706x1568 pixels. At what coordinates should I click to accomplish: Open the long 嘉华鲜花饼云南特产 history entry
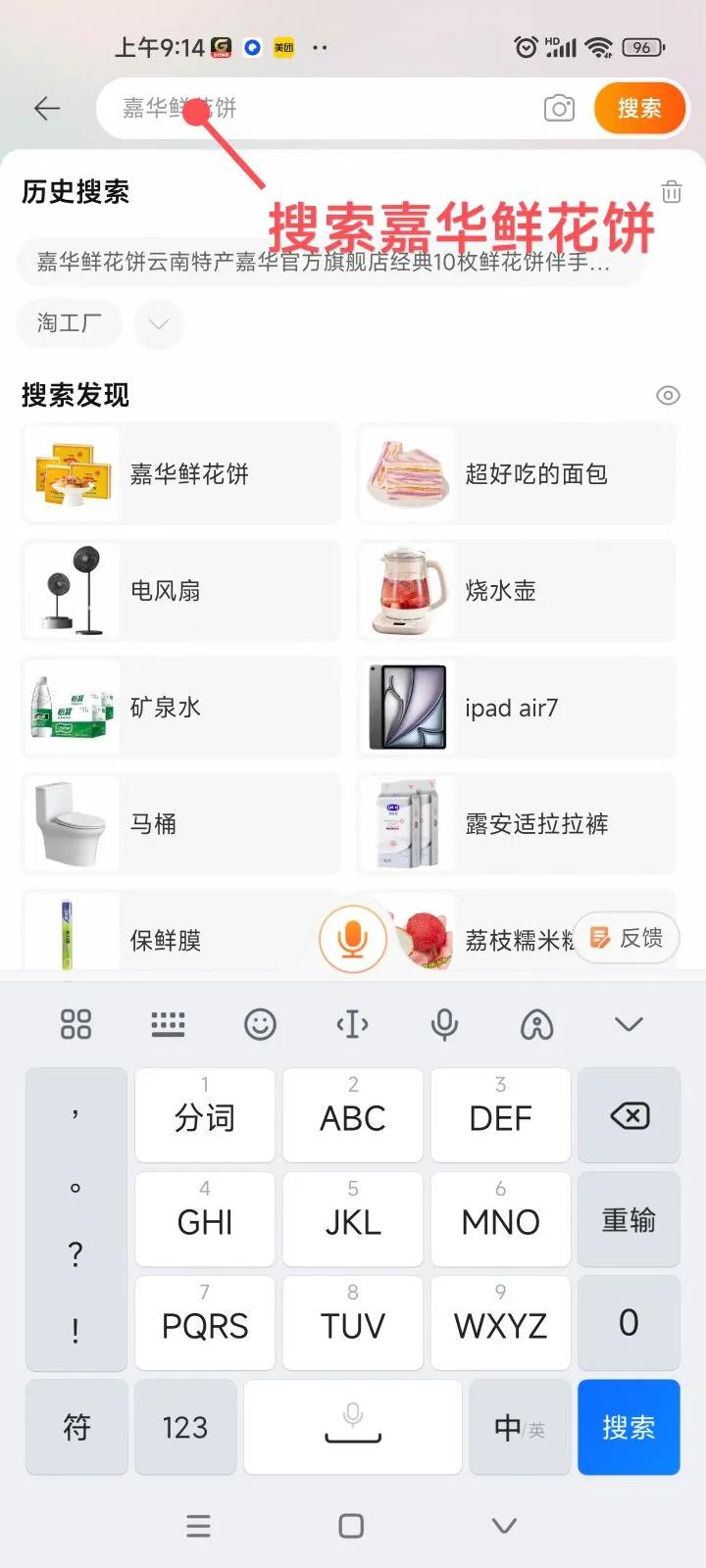324,263
